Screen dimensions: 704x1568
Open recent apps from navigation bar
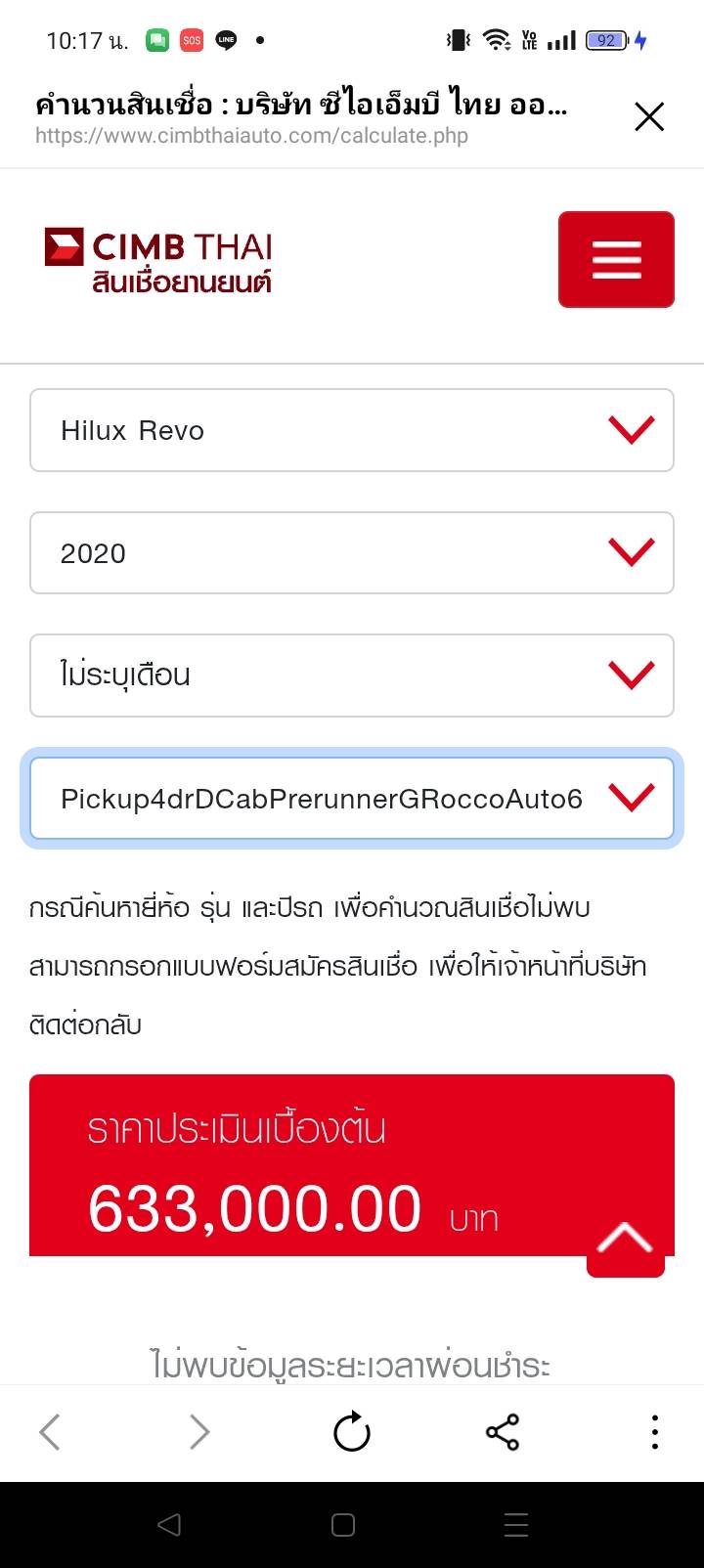[x=515, y=1525]
